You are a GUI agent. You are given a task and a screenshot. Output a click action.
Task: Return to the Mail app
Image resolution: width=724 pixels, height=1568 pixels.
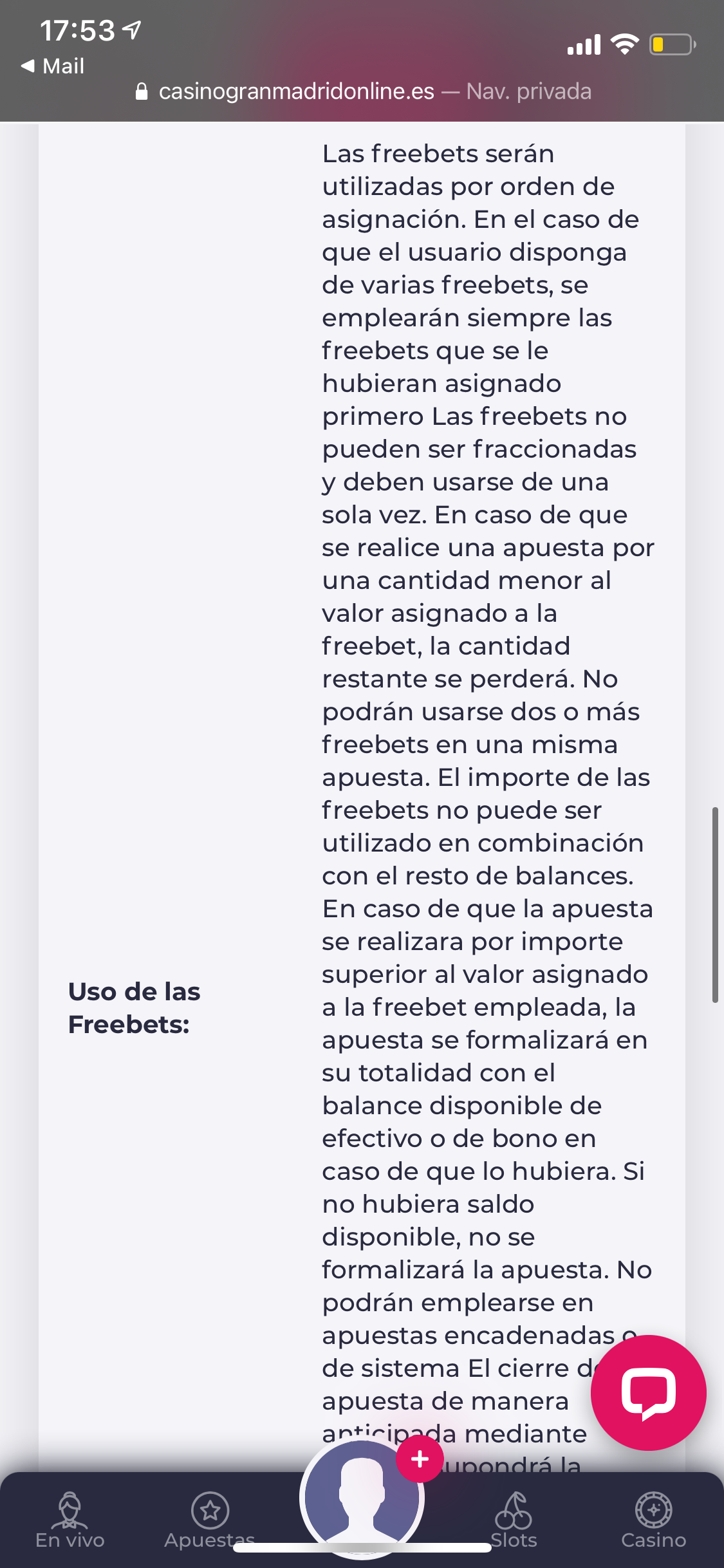point(53,66)
